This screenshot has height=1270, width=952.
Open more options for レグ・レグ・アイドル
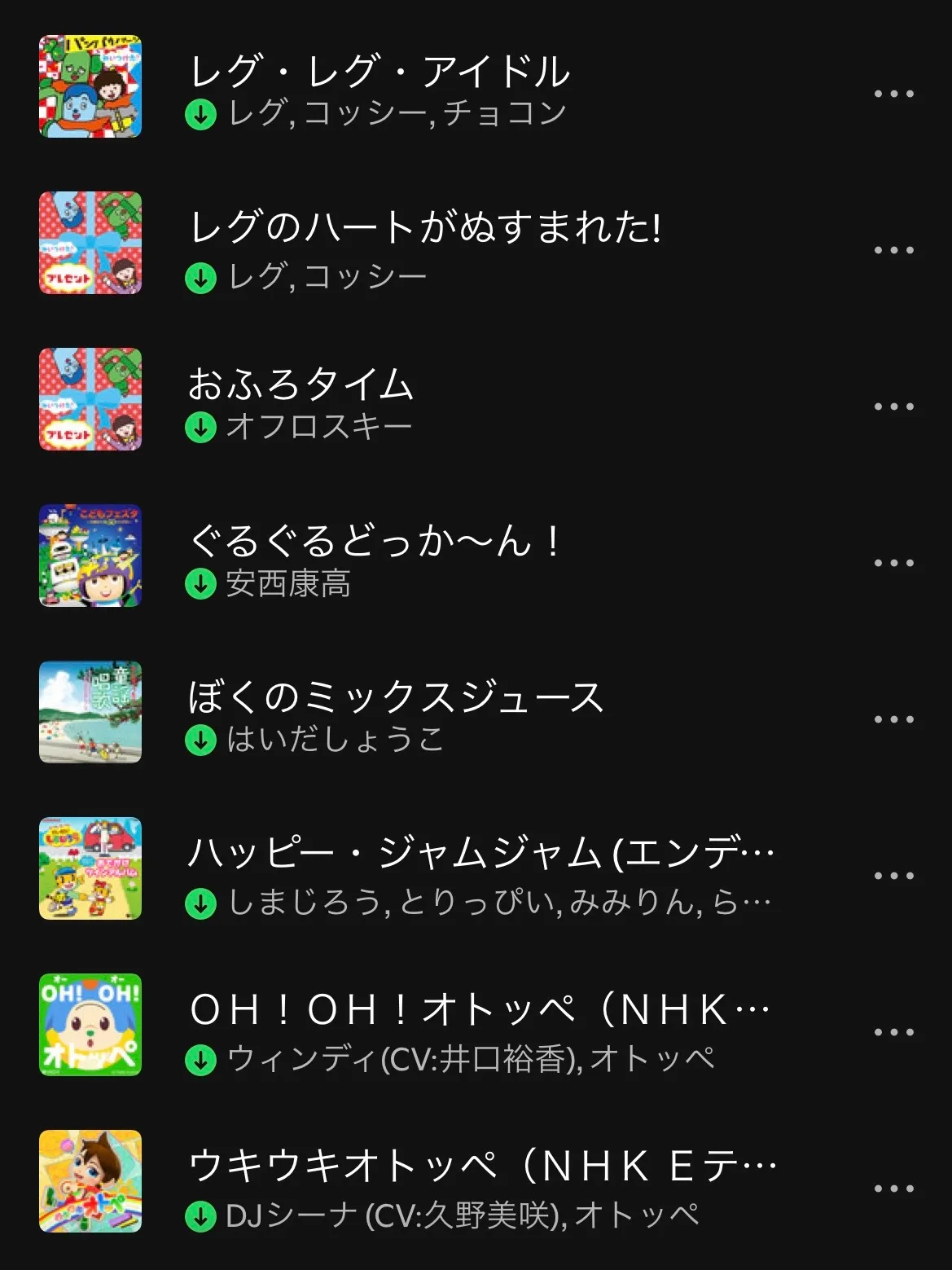pos(893,94)
